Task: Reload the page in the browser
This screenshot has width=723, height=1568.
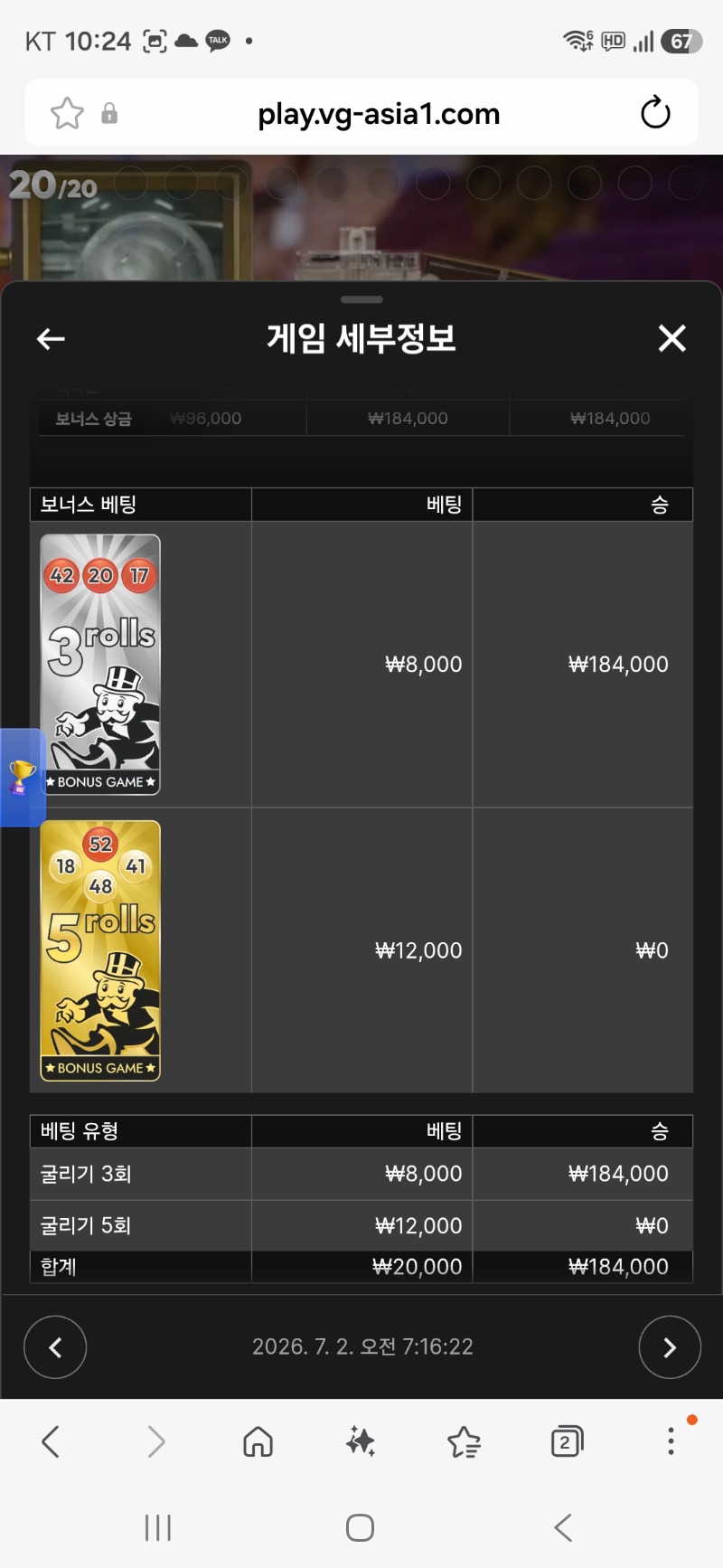Action: point(655,113)
